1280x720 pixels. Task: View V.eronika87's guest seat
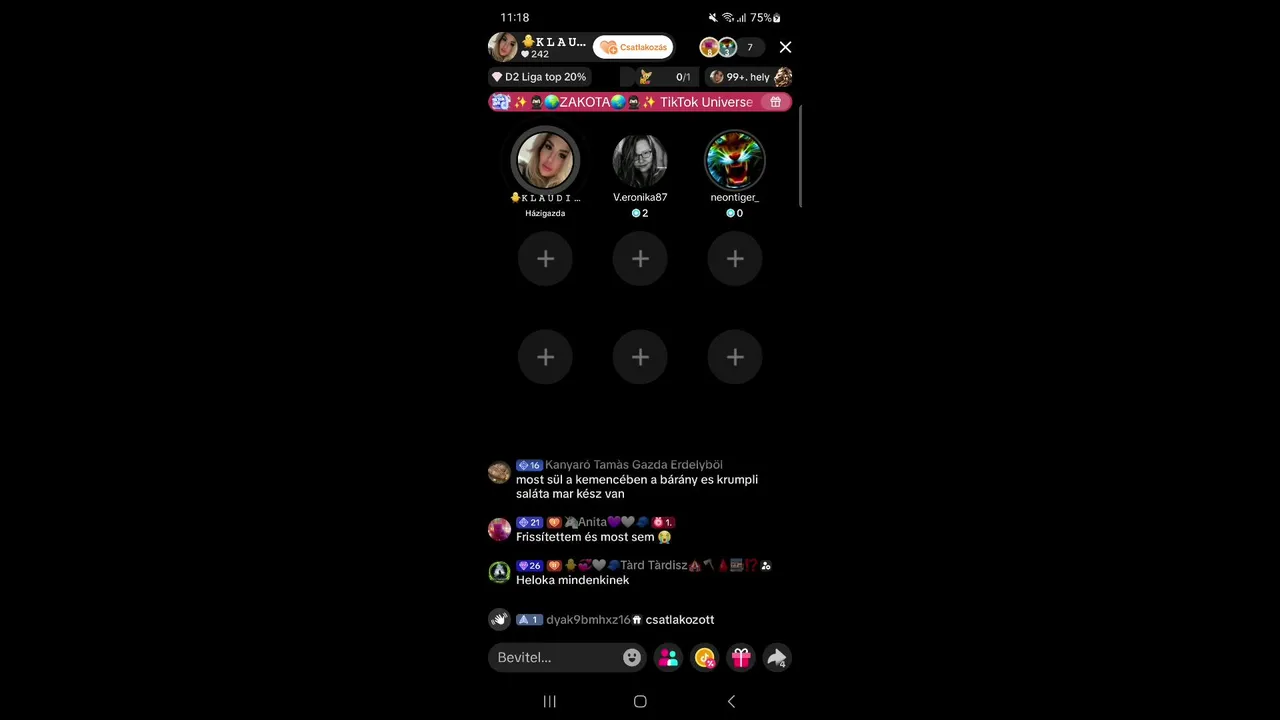tap(640, 161)
